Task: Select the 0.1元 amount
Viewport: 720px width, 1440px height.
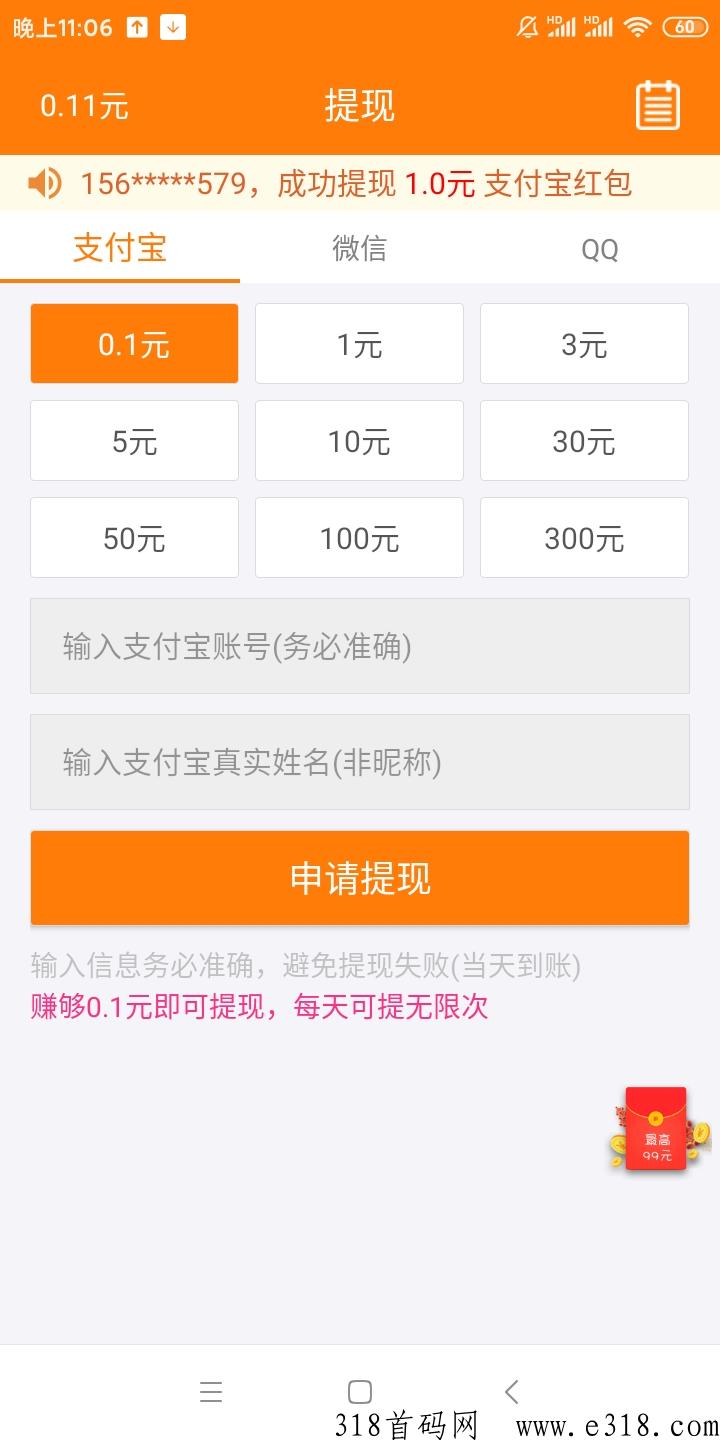Action: 134,344
